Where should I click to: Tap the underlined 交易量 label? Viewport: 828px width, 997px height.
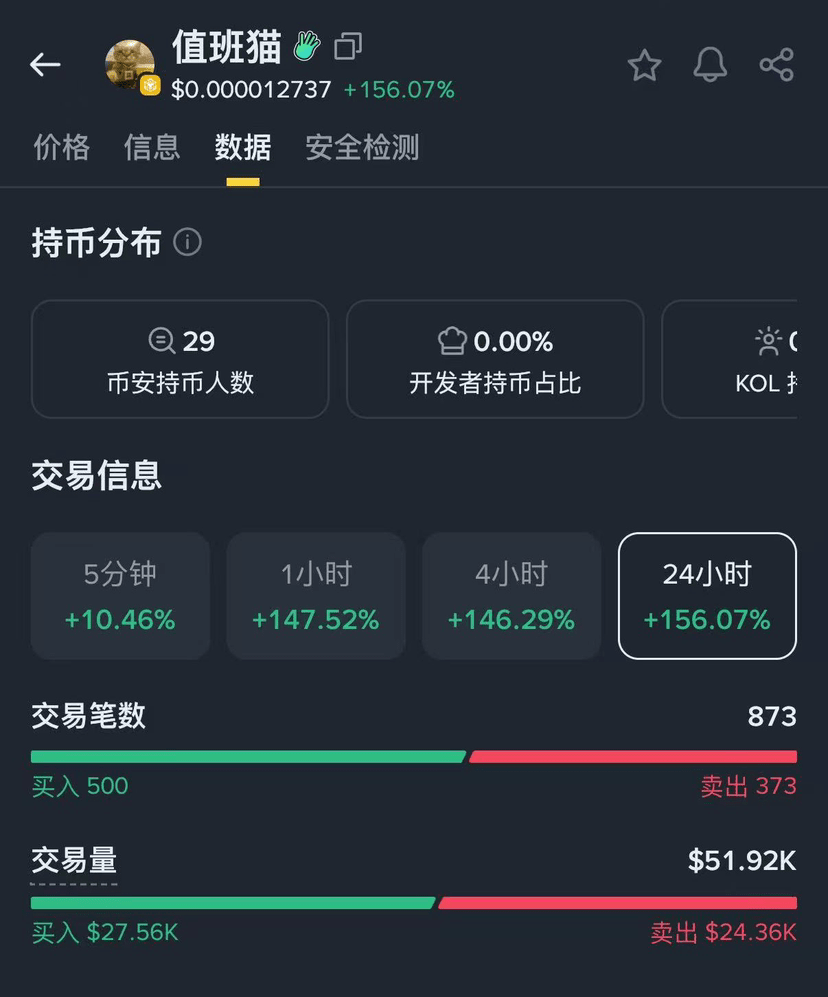(74, 861)
